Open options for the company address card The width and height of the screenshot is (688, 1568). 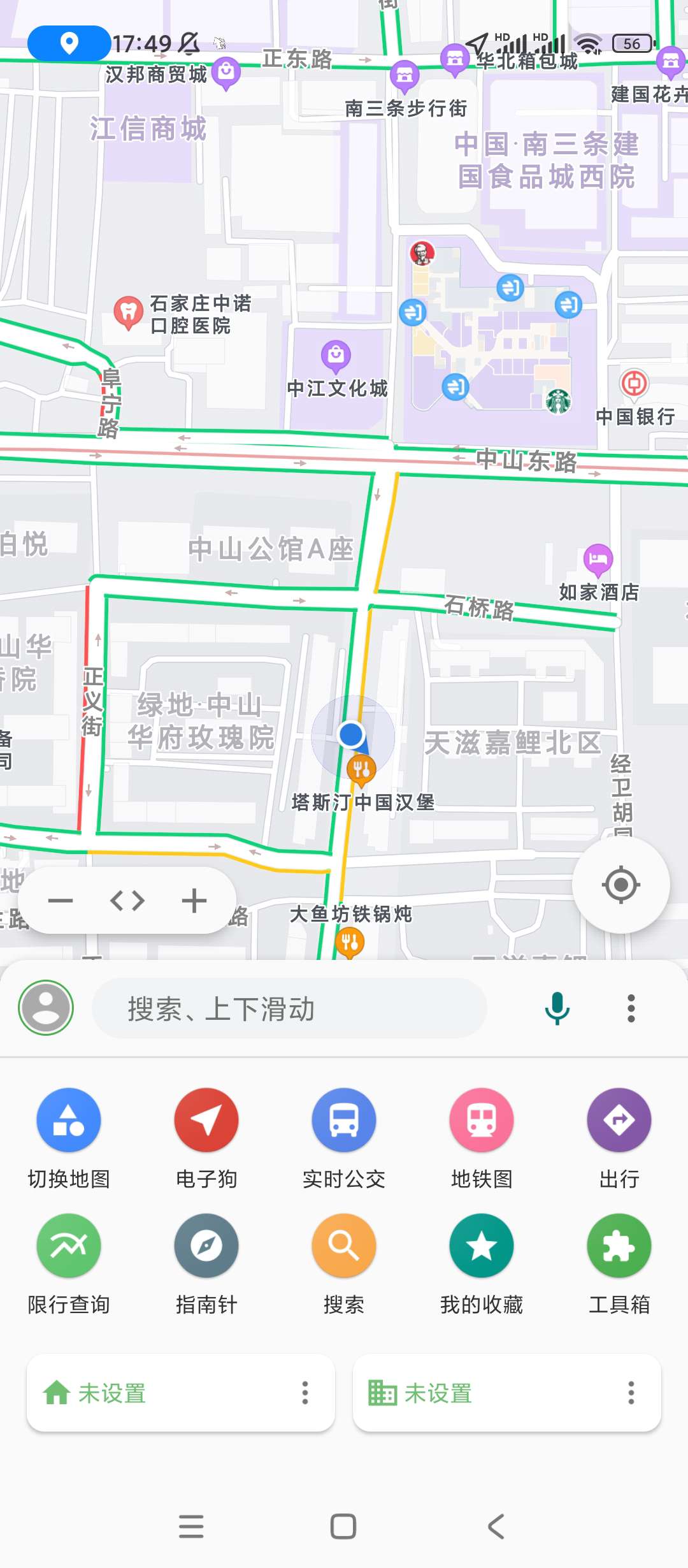click(x=631, y=1393)
